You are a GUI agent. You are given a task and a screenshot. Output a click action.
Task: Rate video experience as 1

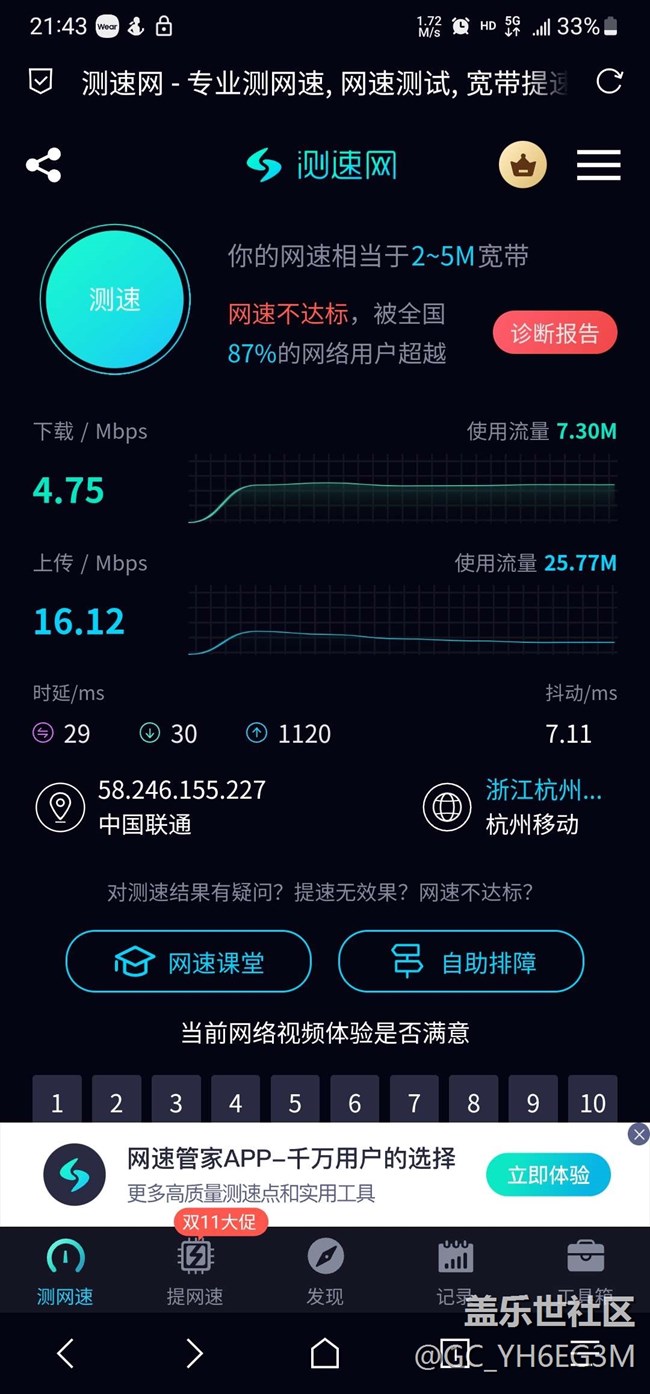tap(57, 1101)
